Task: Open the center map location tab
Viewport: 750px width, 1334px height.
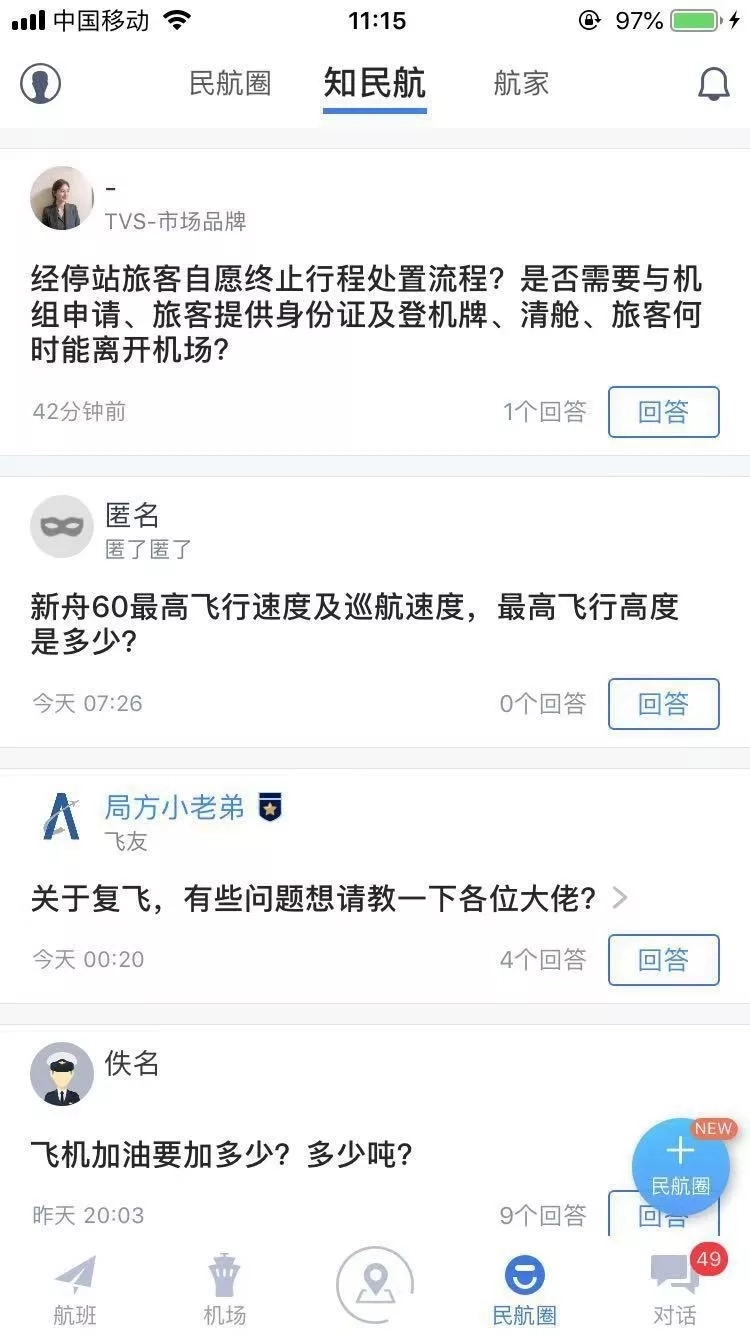Action: 375,1284
